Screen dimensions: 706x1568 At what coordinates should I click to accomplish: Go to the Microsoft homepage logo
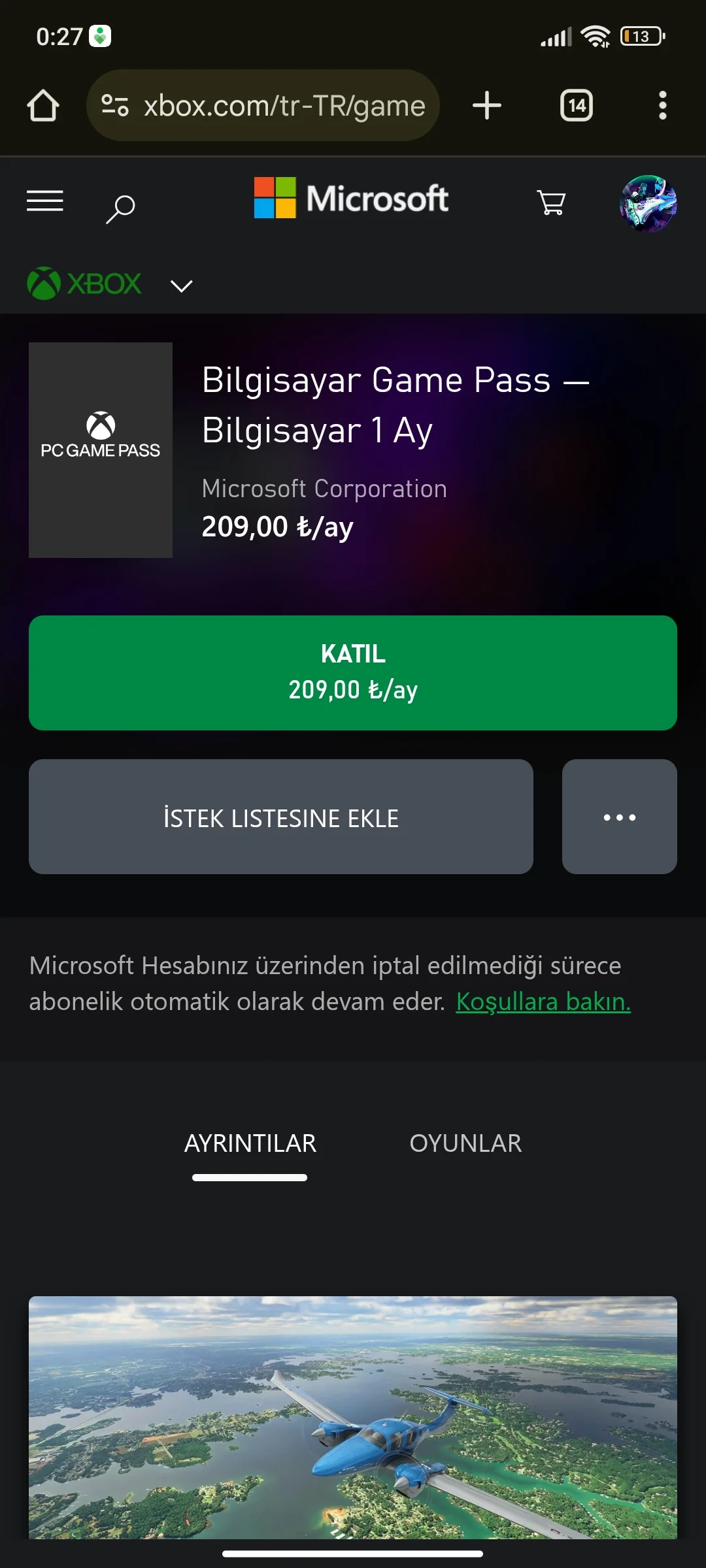click(x=352, y=198)
